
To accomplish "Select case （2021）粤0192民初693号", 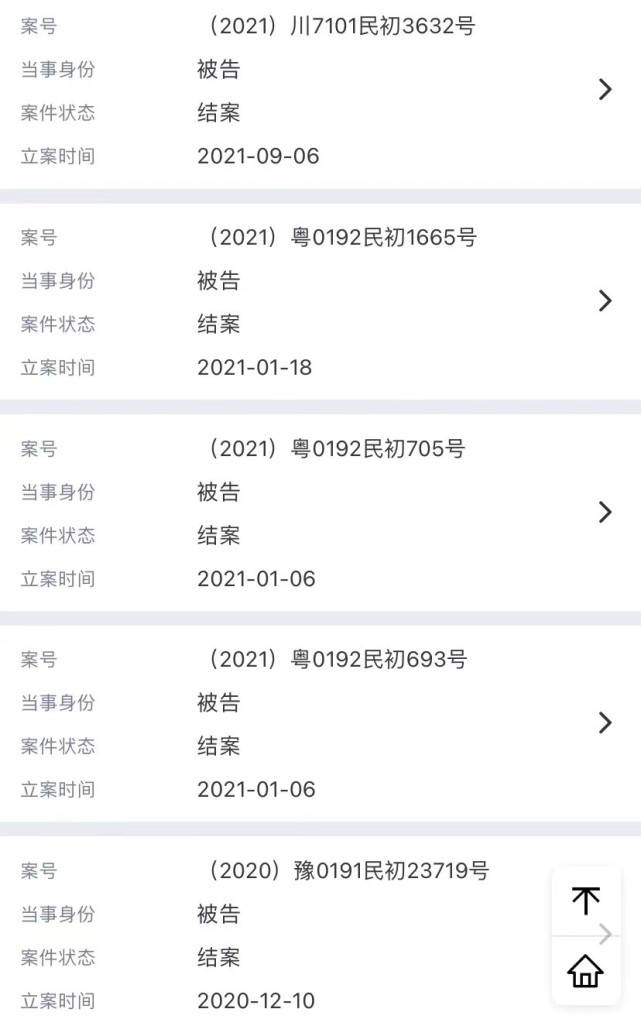I will click(604, 723).
